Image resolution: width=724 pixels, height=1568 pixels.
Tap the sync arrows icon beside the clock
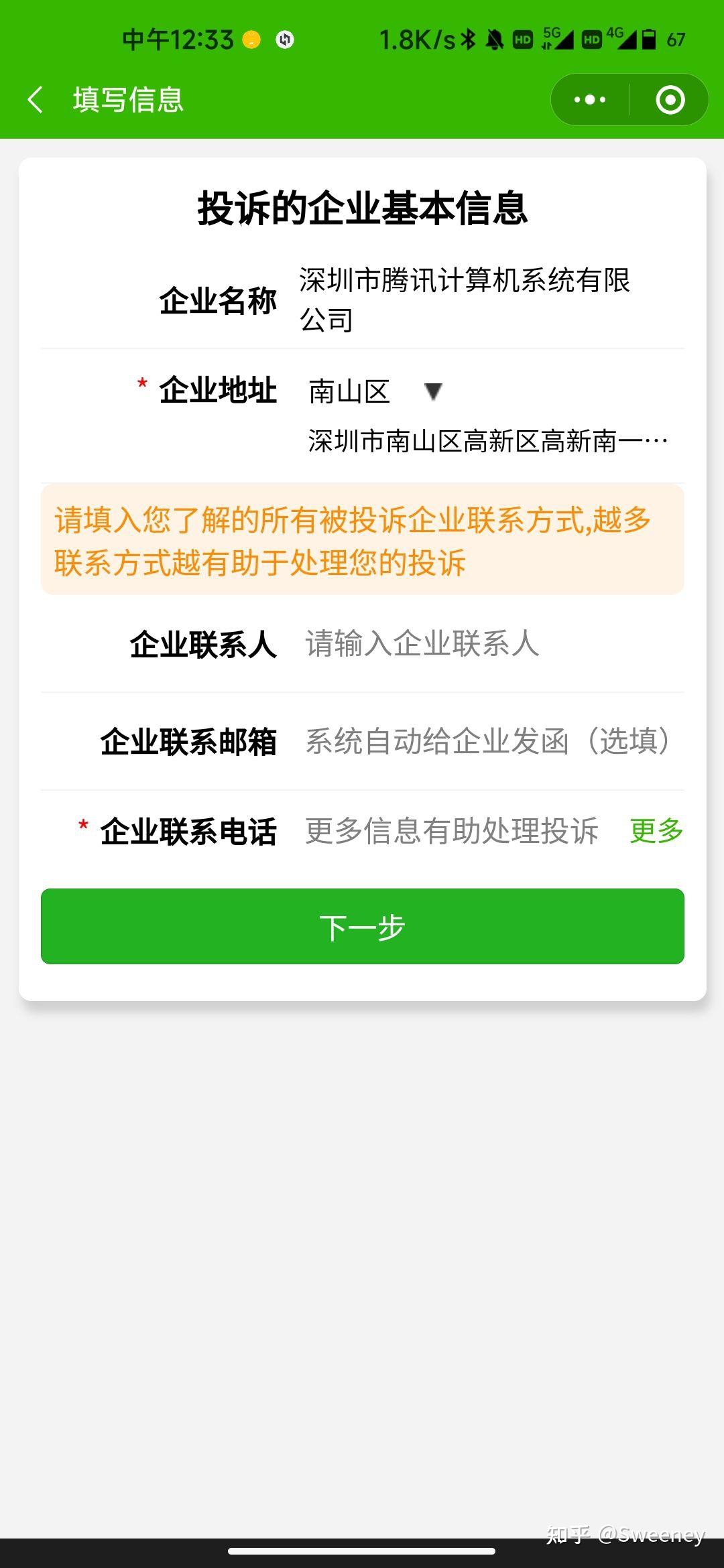click(x=283, y=40)
